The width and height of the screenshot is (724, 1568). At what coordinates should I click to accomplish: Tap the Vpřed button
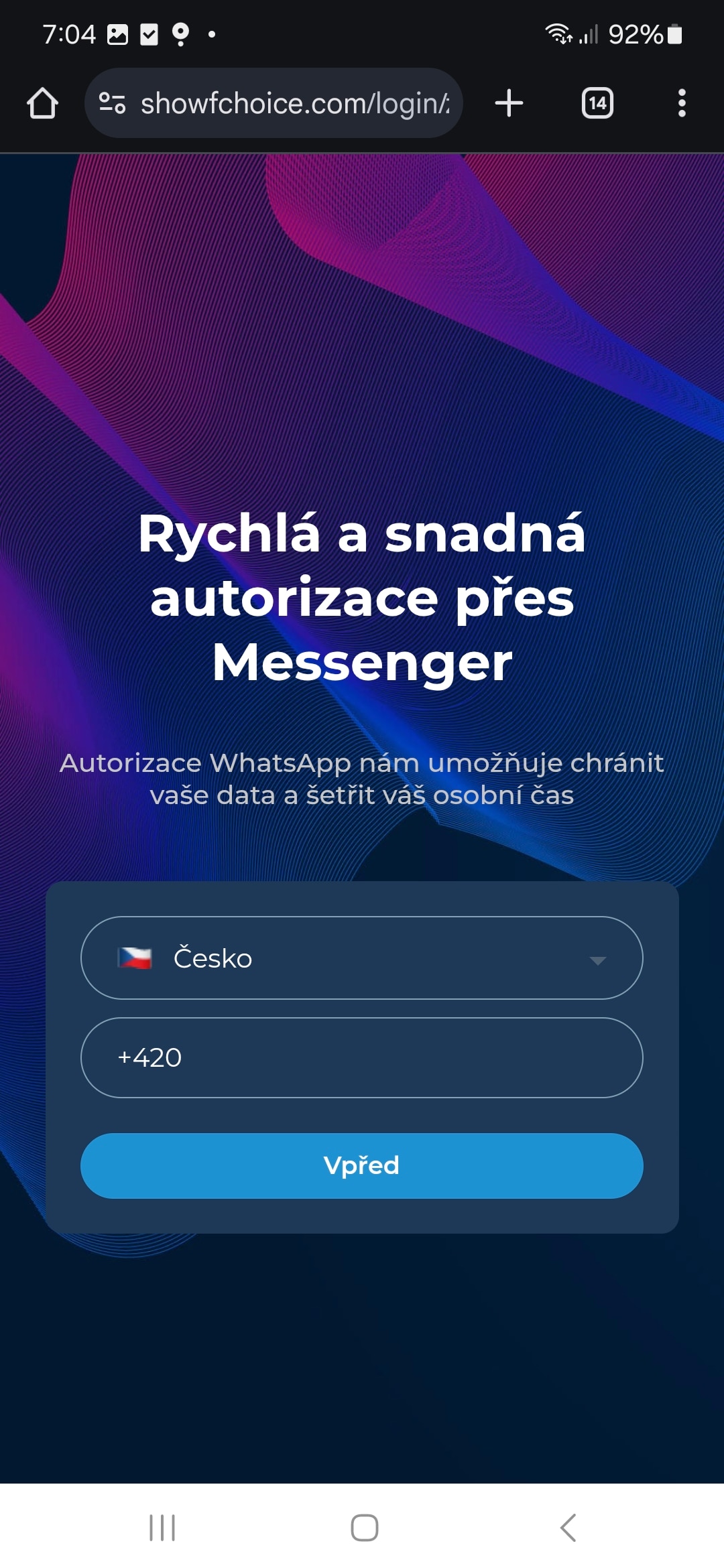coord(362,1165)
